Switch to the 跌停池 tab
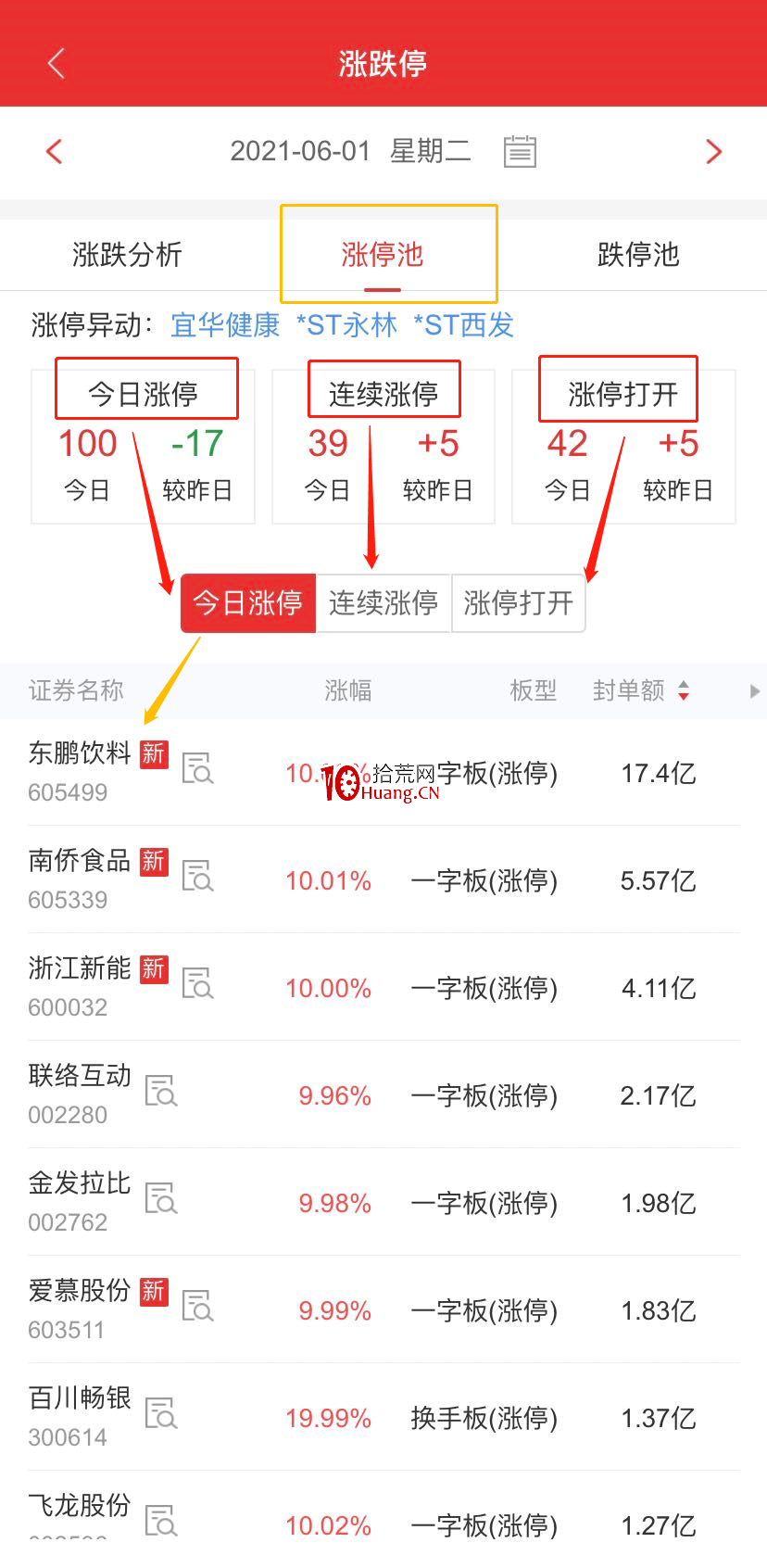This screenshot has height=1568, width=767. click(638, 255)
